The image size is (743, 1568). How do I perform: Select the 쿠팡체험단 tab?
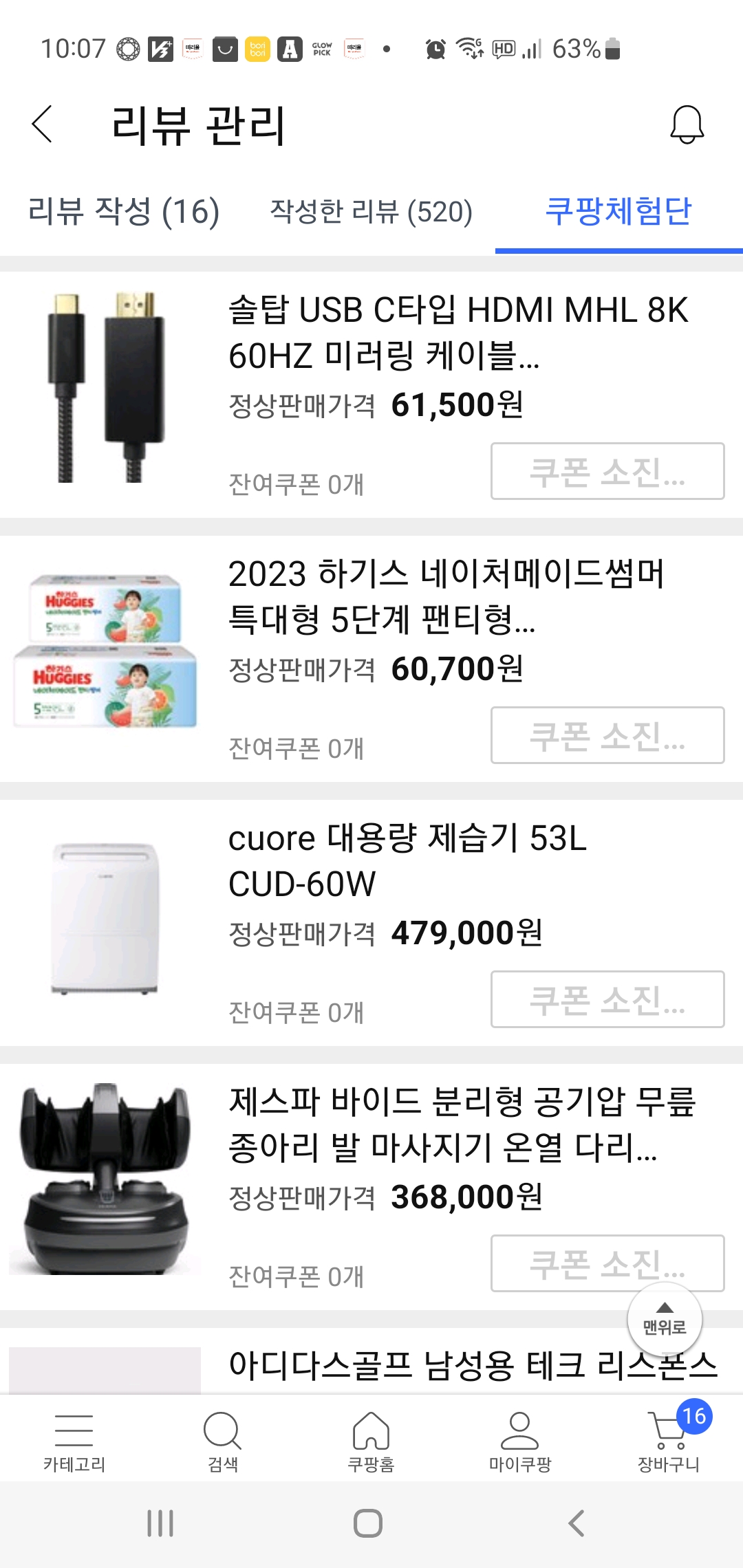[x=618, y=211]
